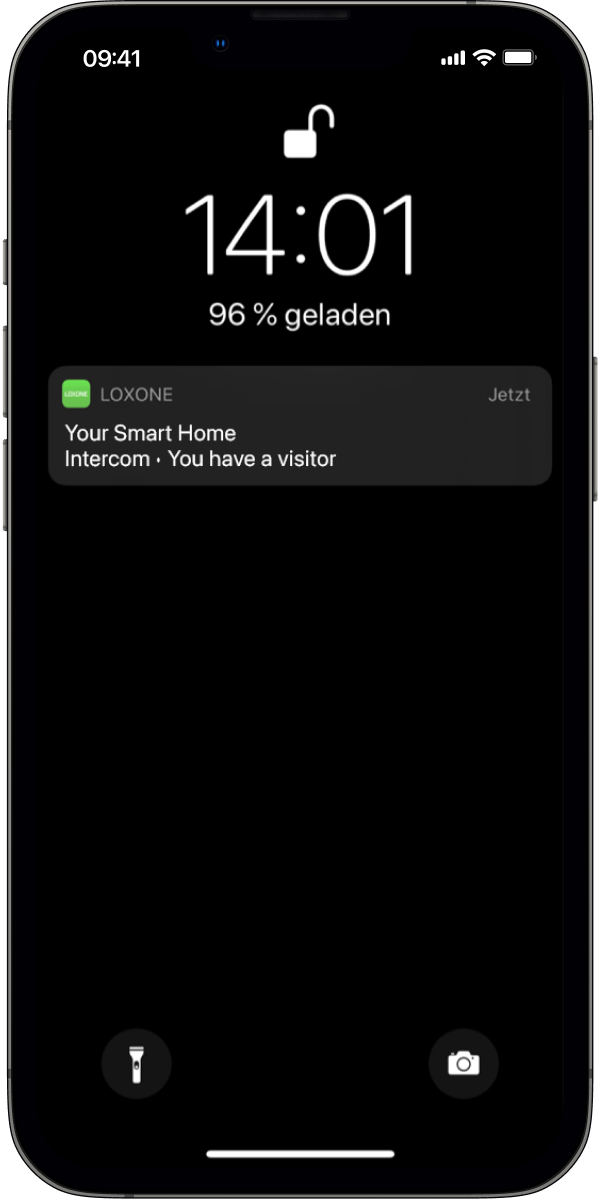Turn on the flashlight
600x1200 pixels.
tap(137, 1064)
